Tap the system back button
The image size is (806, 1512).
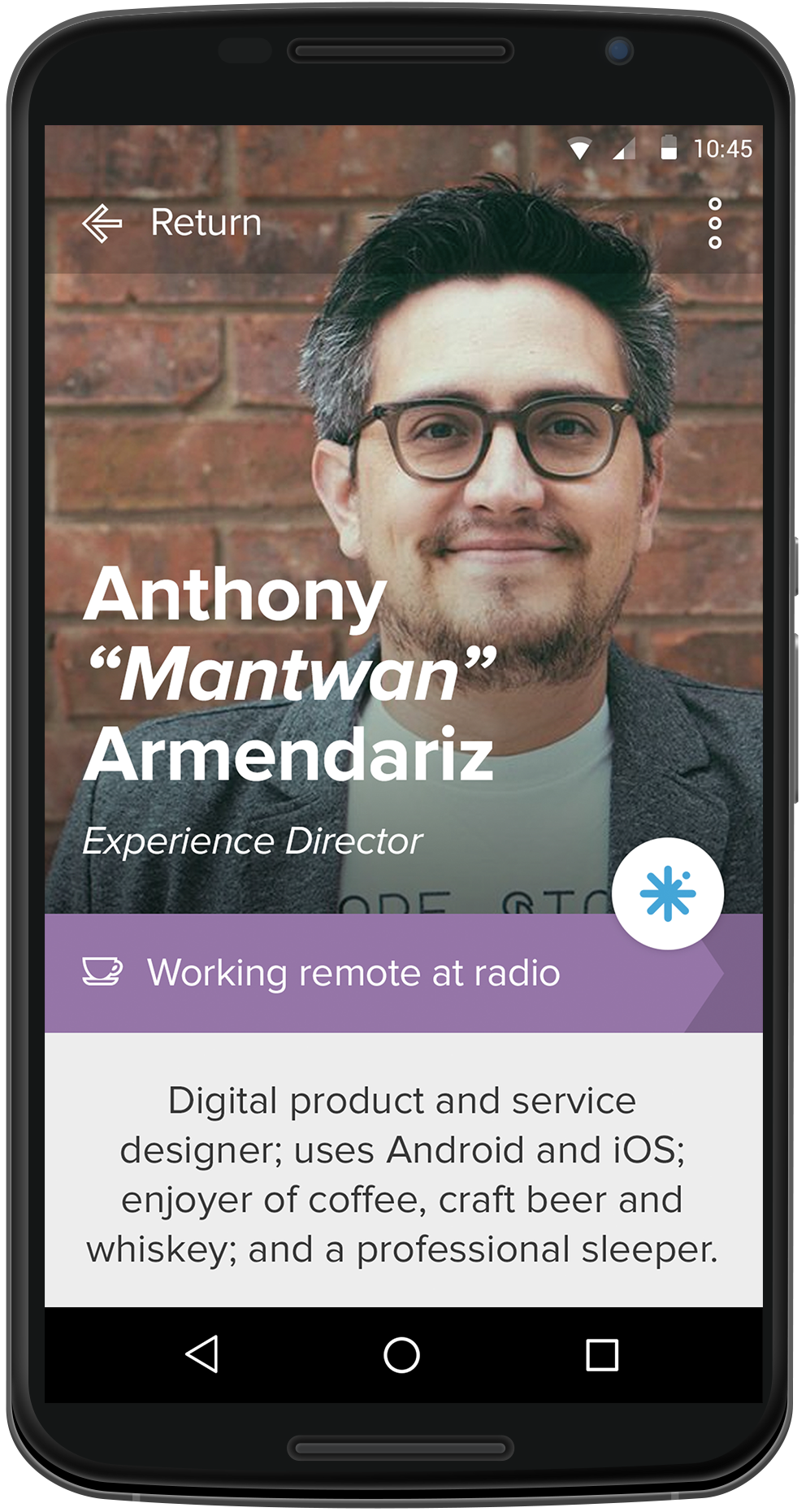coord(202,1355)
